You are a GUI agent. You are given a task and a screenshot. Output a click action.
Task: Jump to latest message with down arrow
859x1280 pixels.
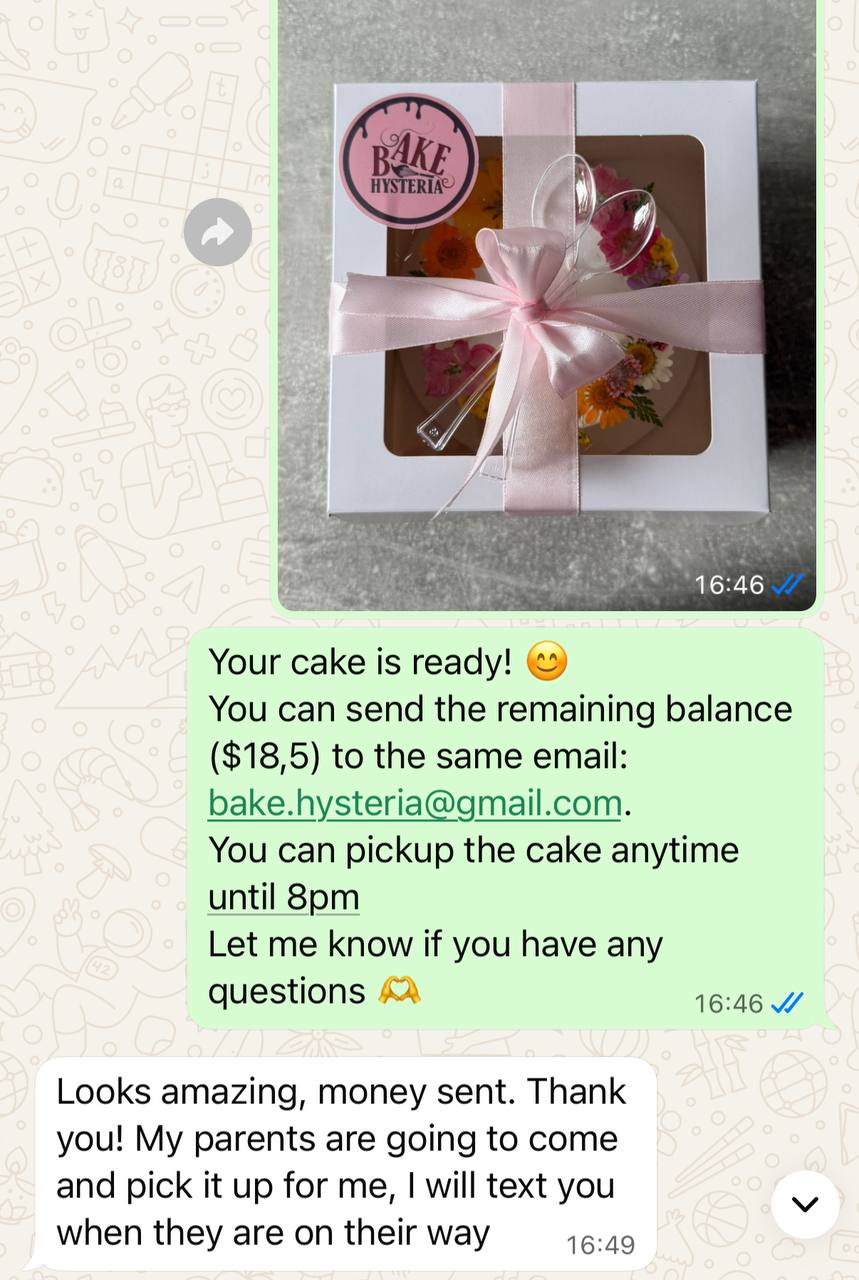804,1204
